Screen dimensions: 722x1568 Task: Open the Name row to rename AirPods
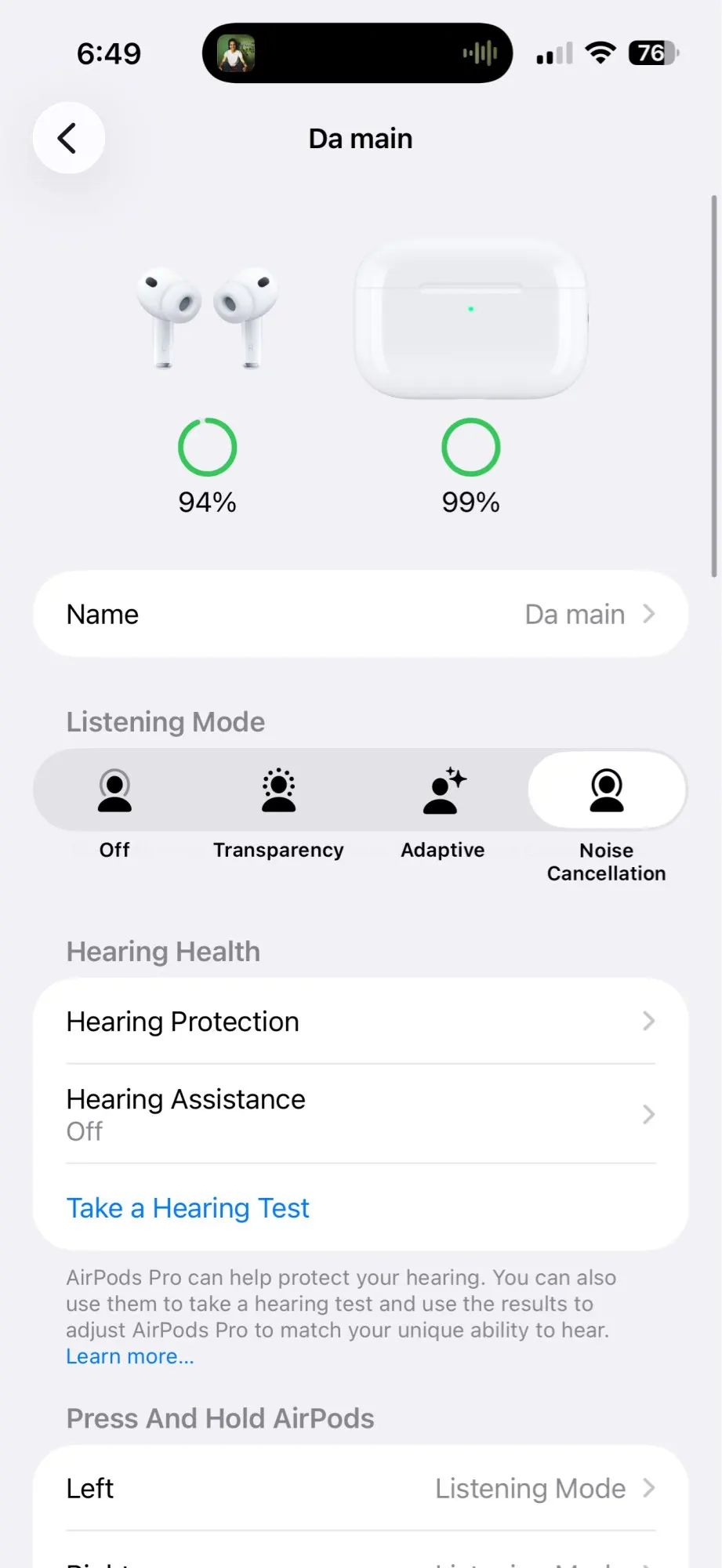click(x=361, y=614)
